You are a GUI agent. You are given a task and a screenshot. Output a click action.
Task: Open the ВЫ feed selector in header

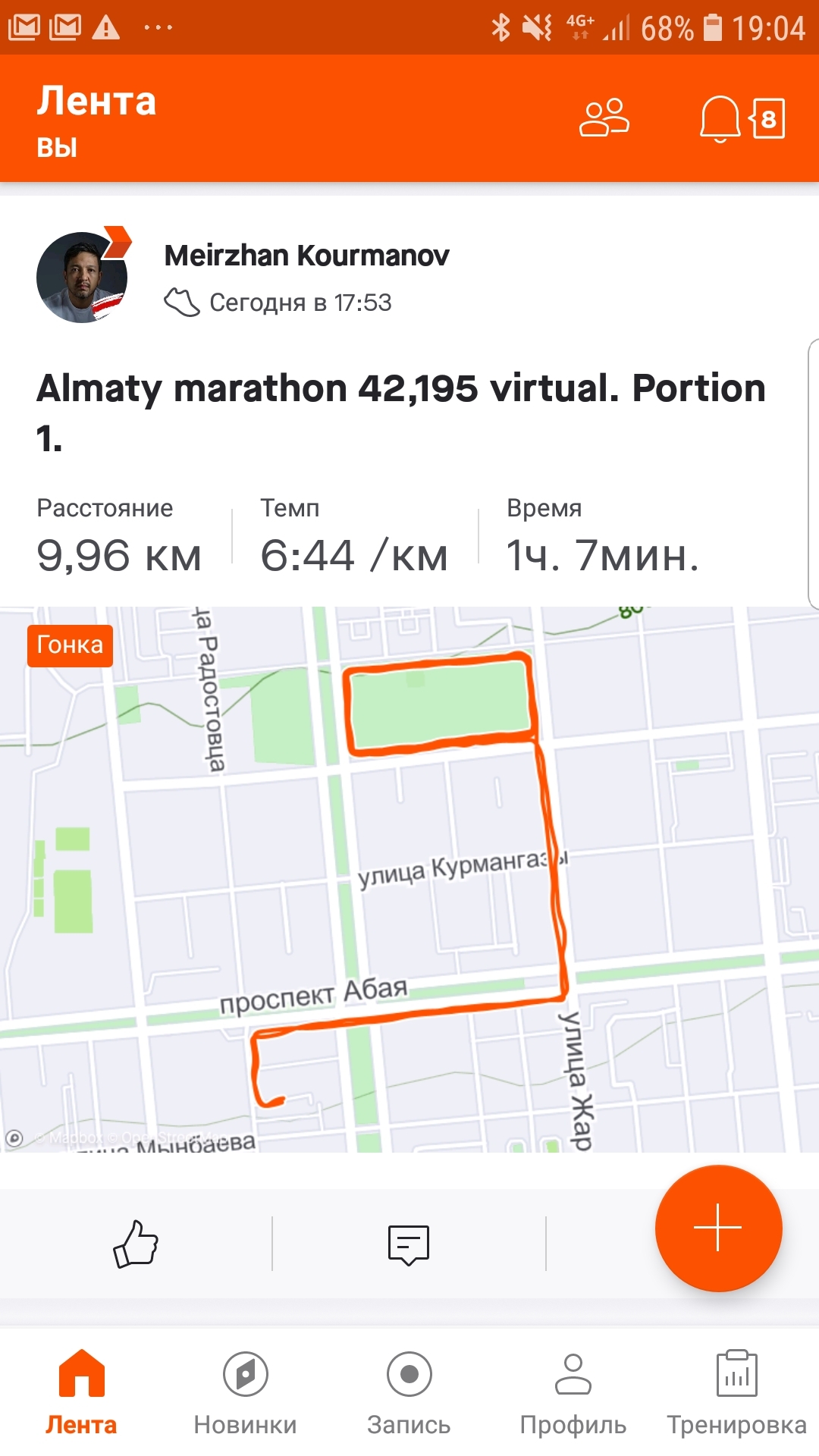[x=58, y=147]
